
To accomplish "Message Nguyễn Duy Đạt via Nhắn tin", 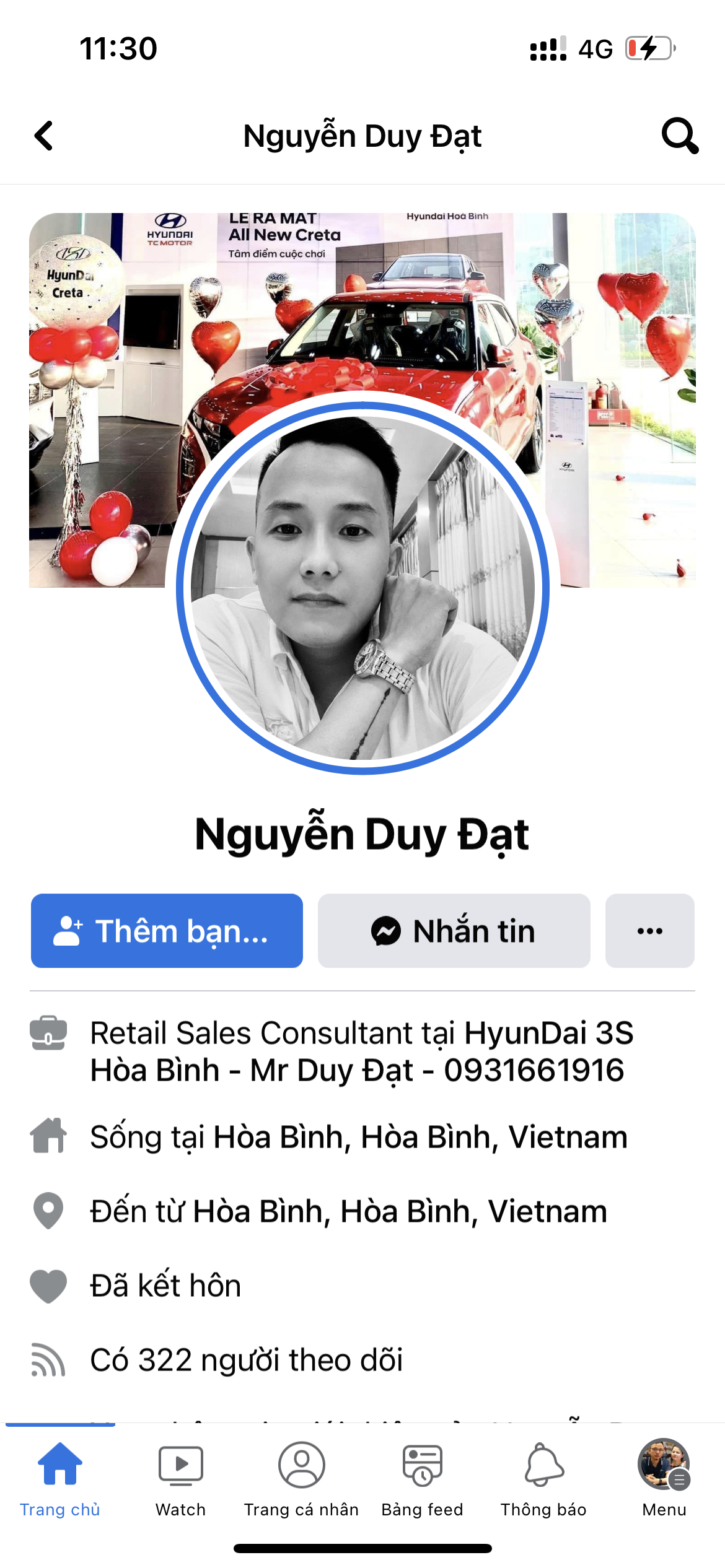I will coord(454,931).
